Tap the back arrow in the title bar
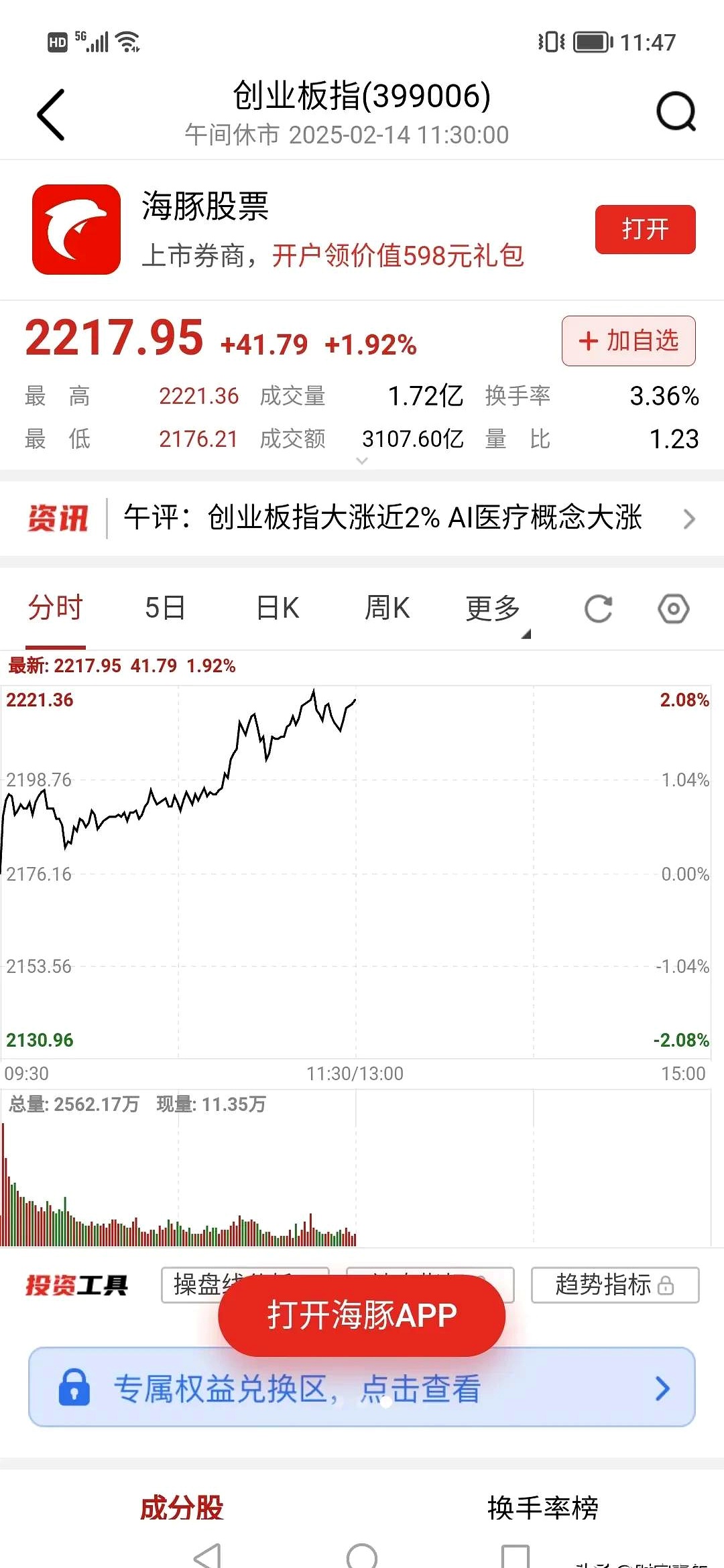The image size is (724, 1568). [50, 114]
